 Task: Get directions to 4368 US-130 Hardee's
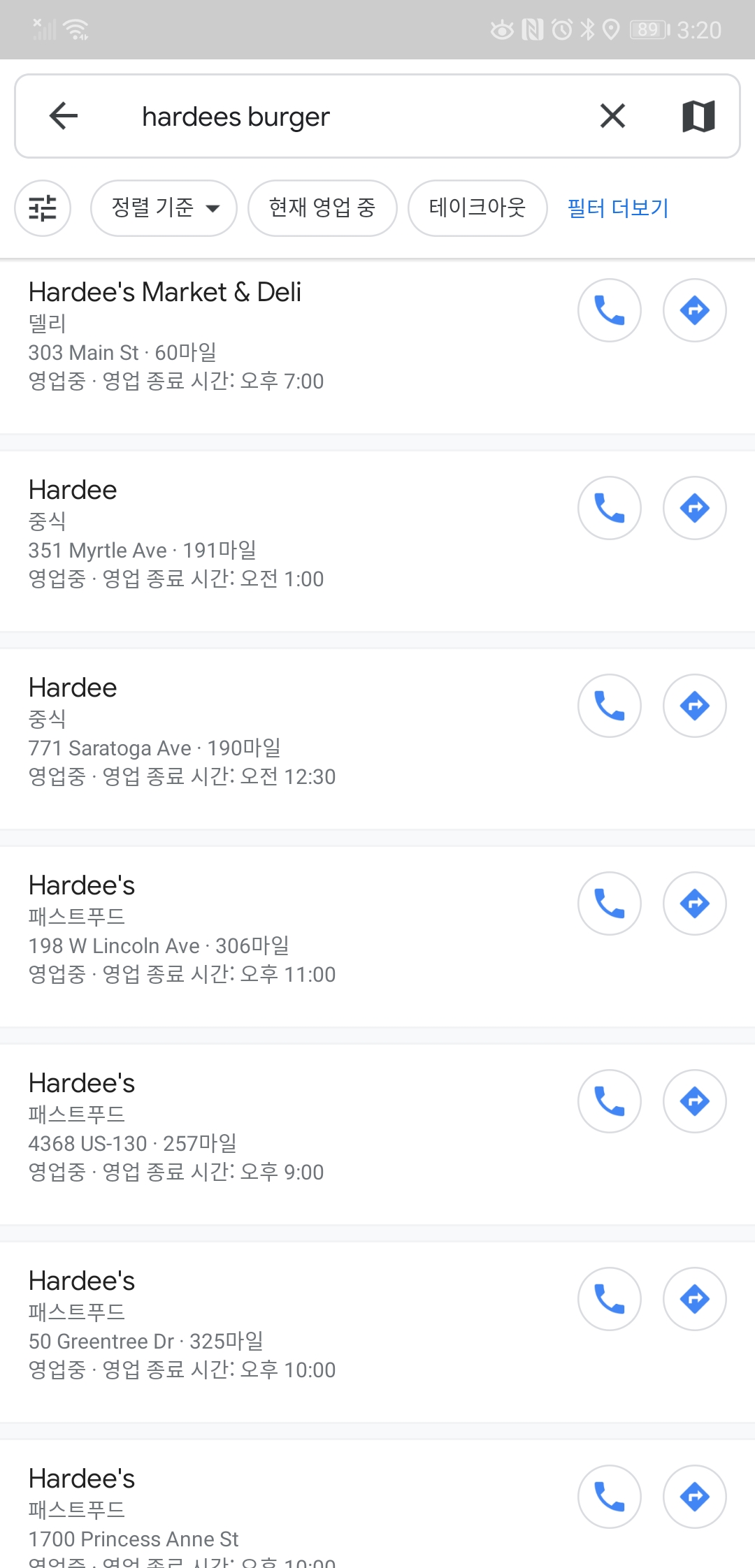pyautogui.click(x=695, y=1101)
